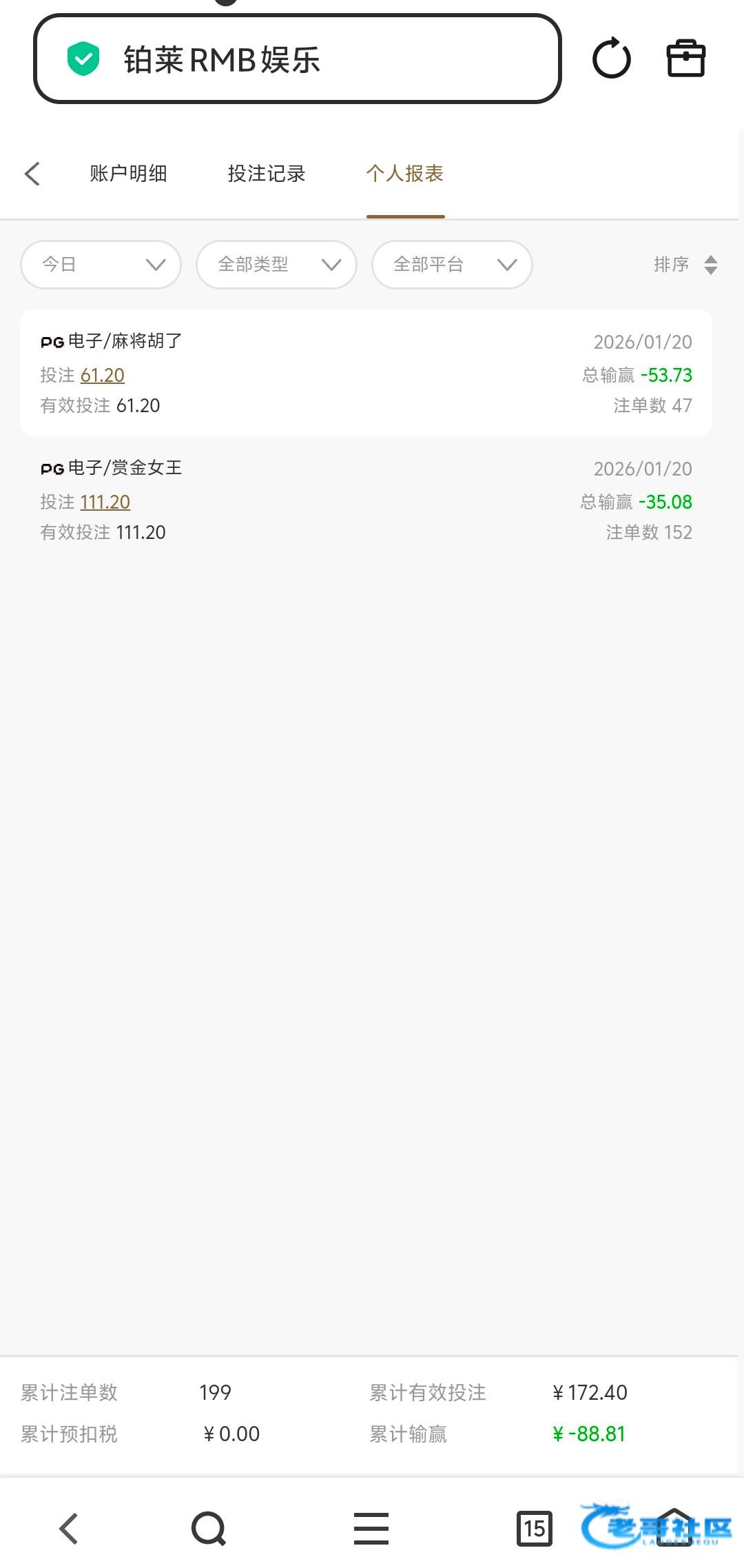Image resolution: width=744 pixels, height=1568 pixels.
Task: Expand the 全部类型 dropdown
Action: tap(276, 265)
